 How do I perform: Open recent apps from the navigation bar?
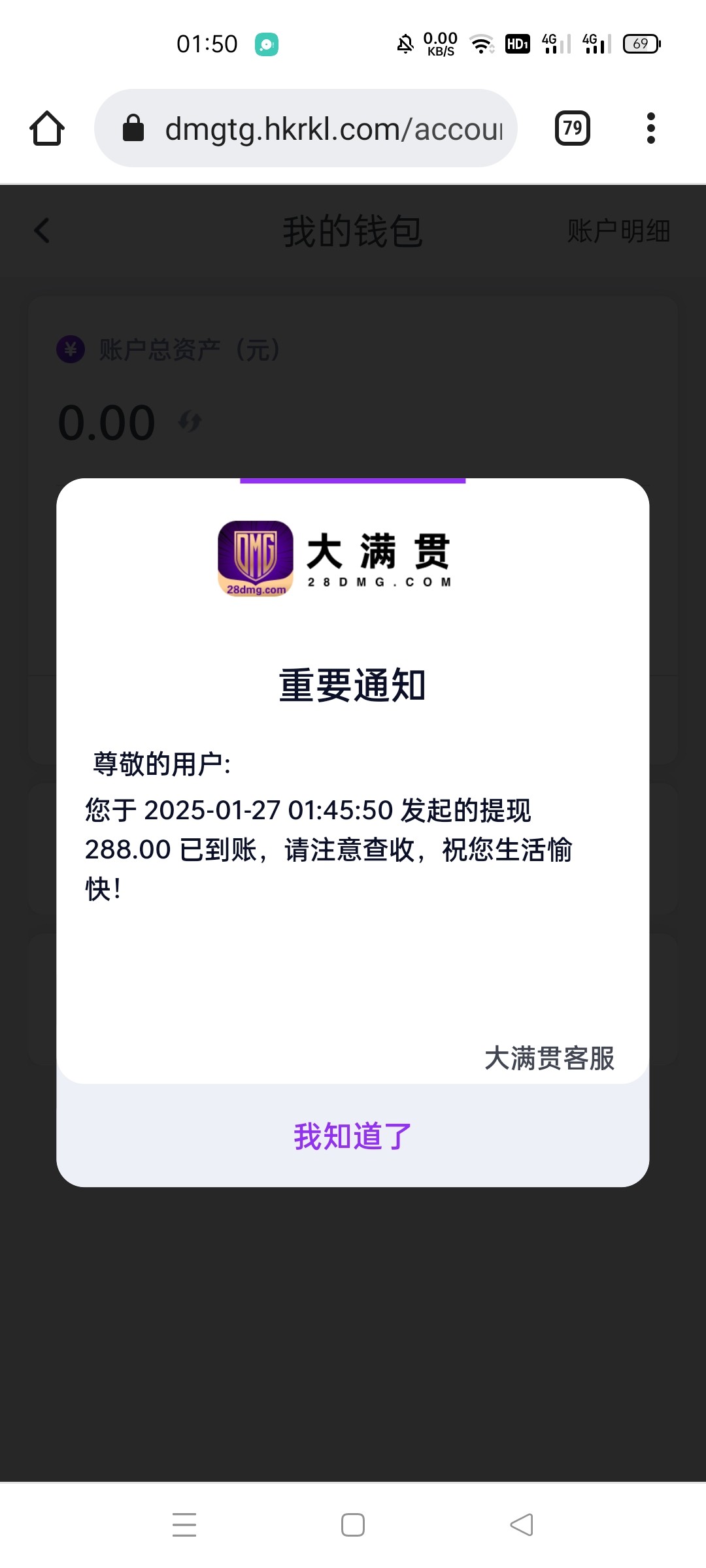tap(184, 1525)
